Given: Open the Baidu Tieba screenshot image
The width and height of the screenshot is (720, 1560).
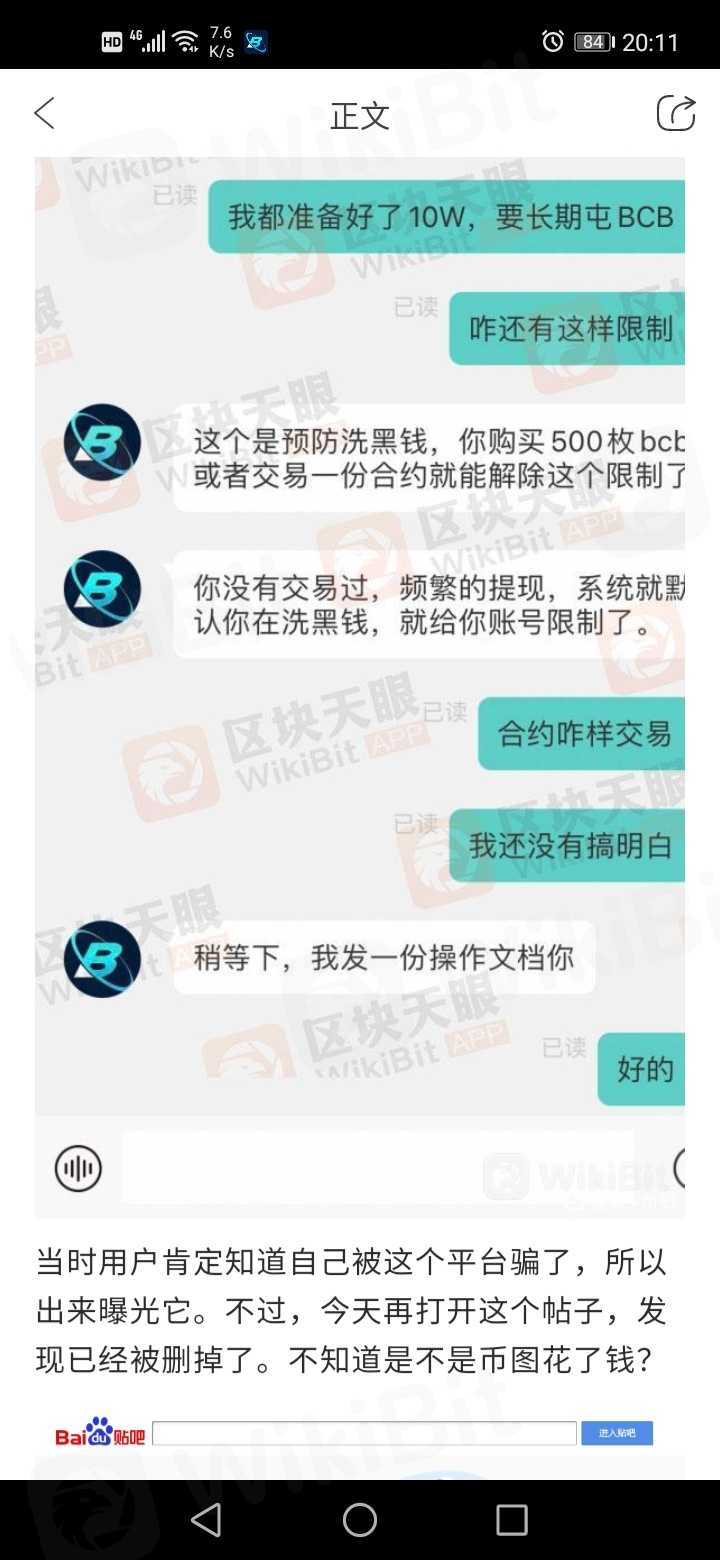Looking at the screenshot, I should click(x=360, y=1440).
